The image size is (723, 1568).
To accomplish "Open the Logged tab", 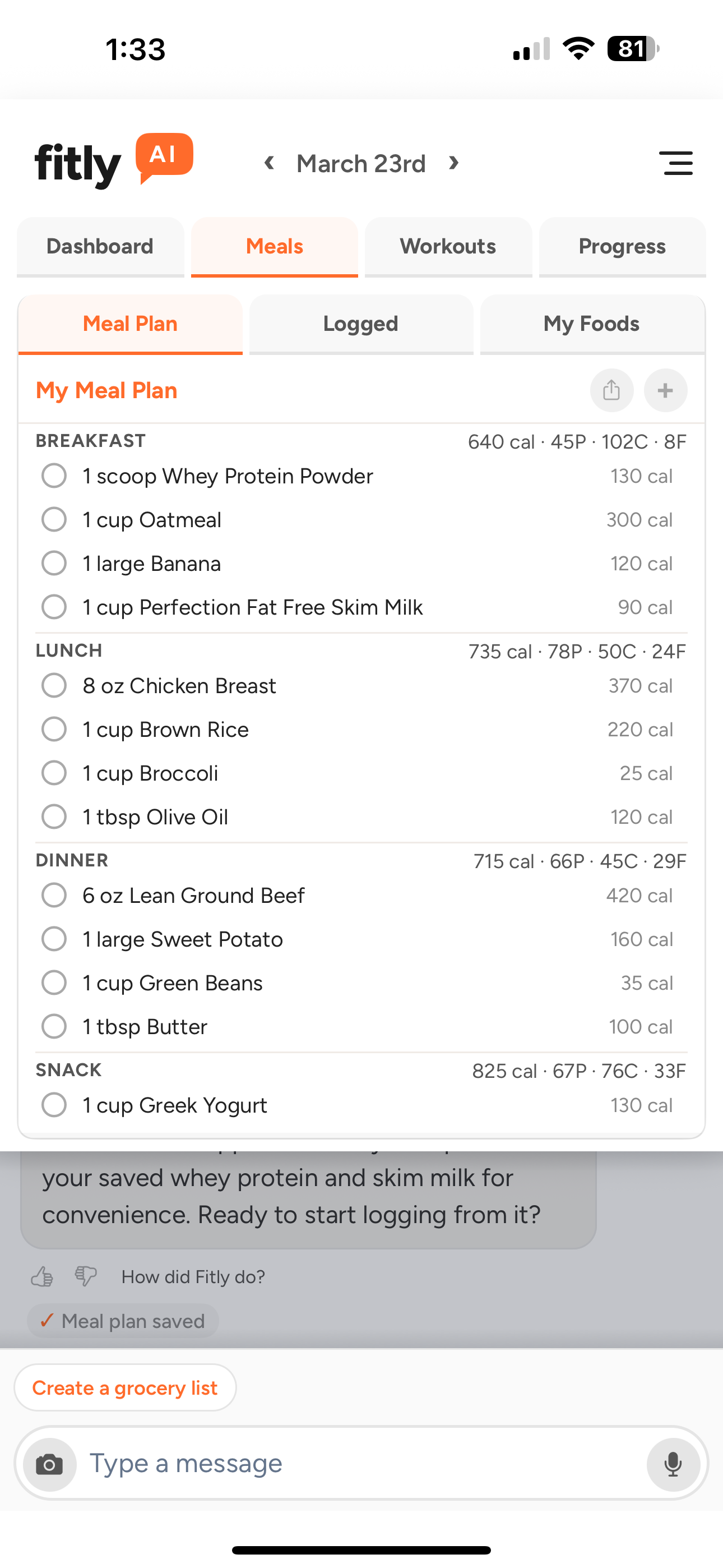I will coord(360,323).
